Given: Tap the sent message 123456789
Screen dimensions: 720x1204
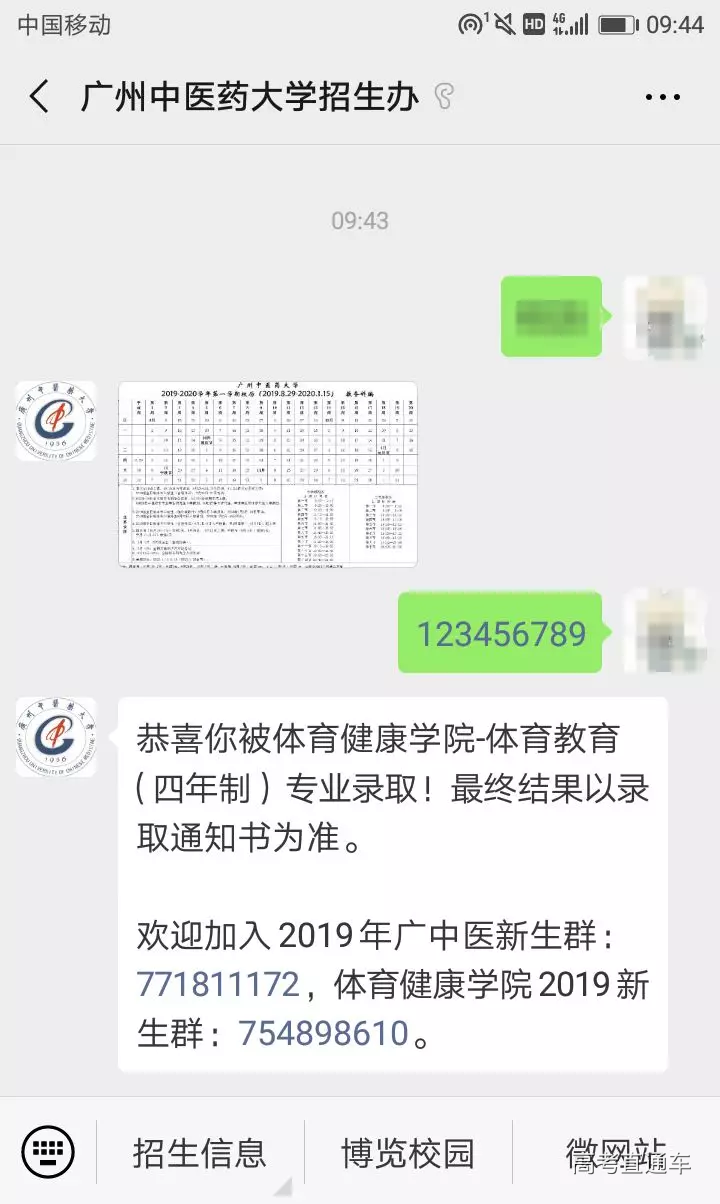Looking at the screenshot, I should [501, 634].
